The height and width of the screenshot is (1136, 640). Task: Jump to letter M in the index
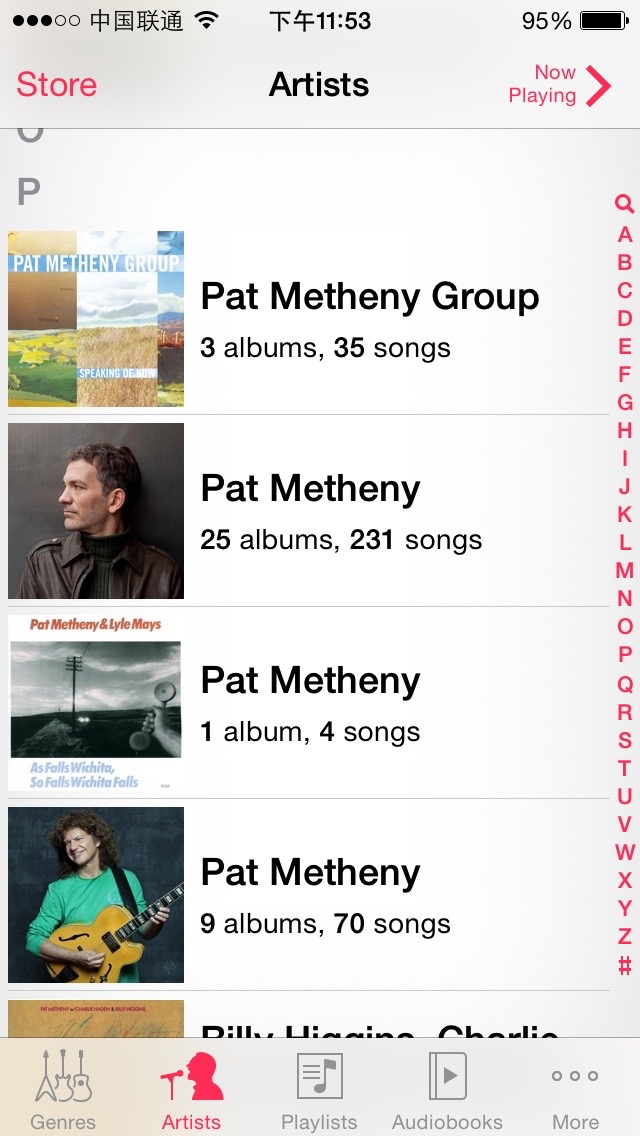click(625, 571)
